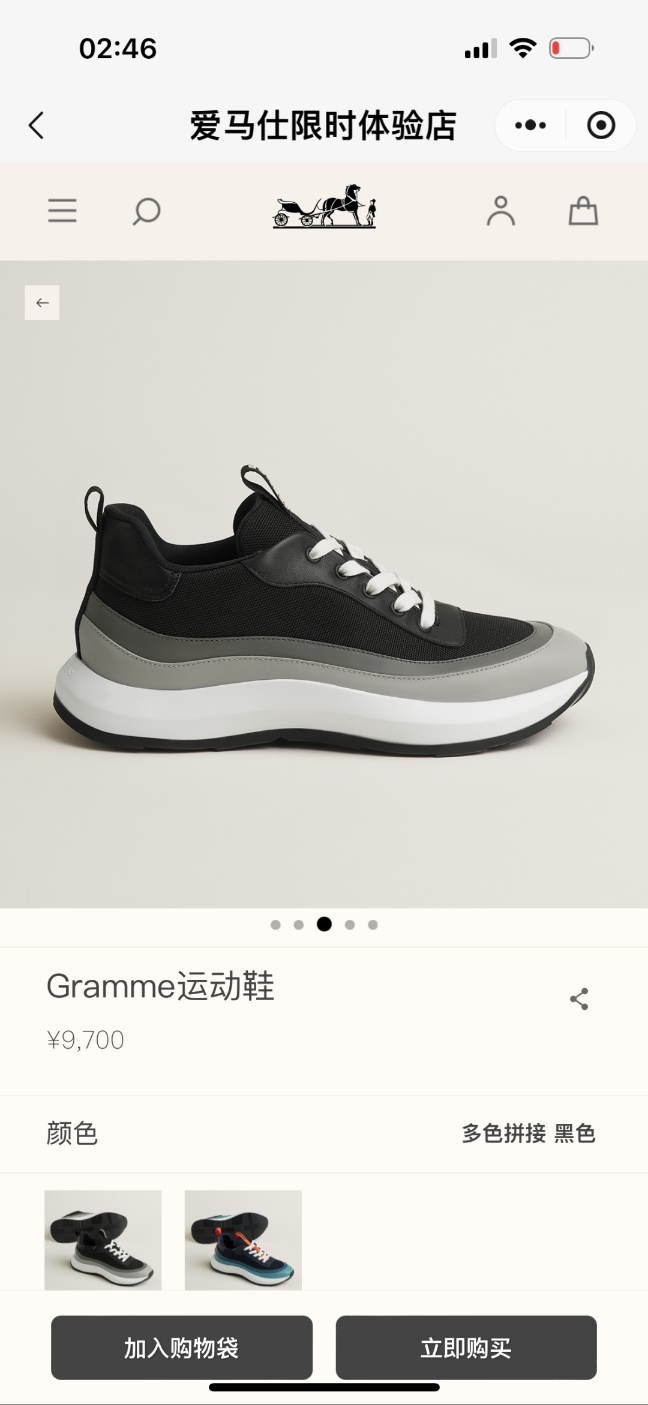The width and height of the screenshot is (648, 1405).
Task: Open the account profile icon
Action: pos(500,211)
